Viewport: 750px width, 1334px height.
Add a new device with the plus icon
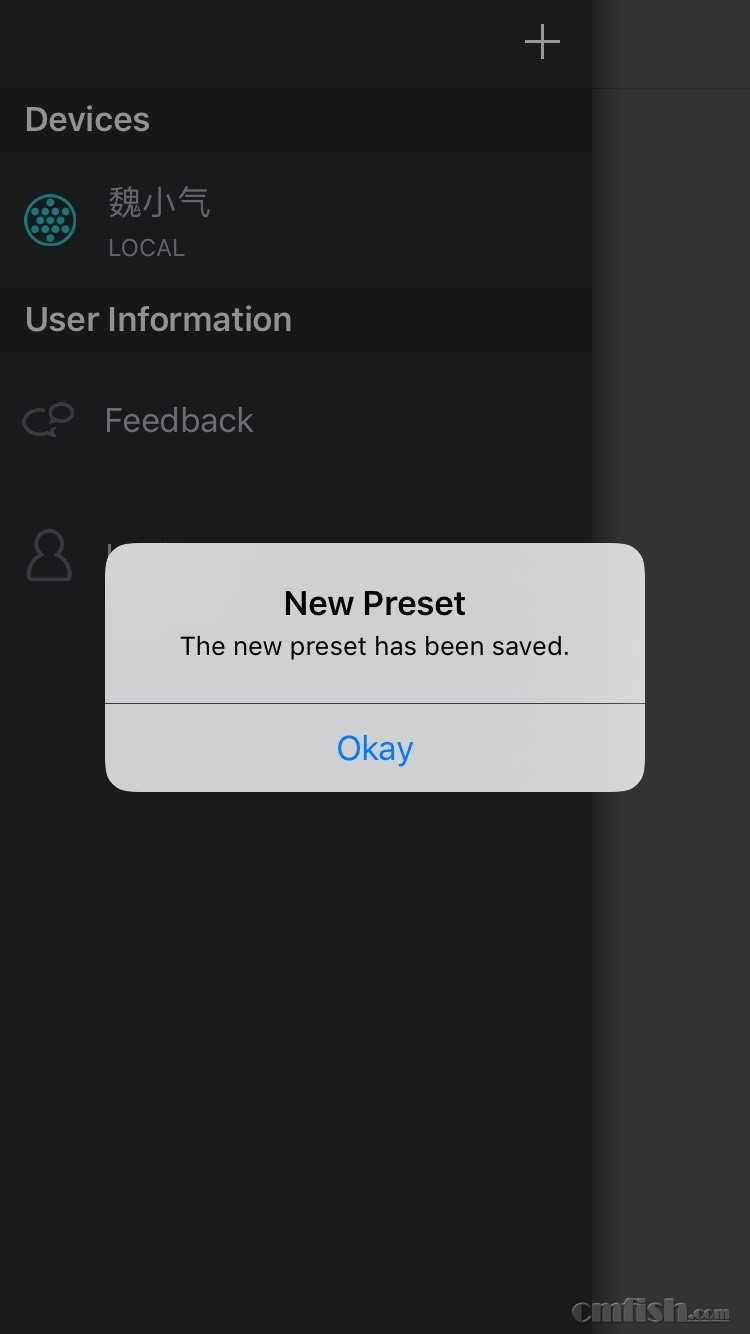pos(542,42)
